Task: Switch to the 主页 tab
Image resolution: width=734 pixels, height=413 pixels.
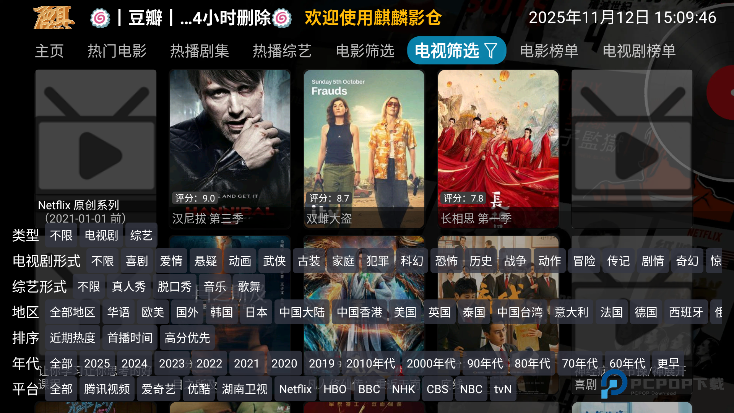Action: (x=49, y=51)
